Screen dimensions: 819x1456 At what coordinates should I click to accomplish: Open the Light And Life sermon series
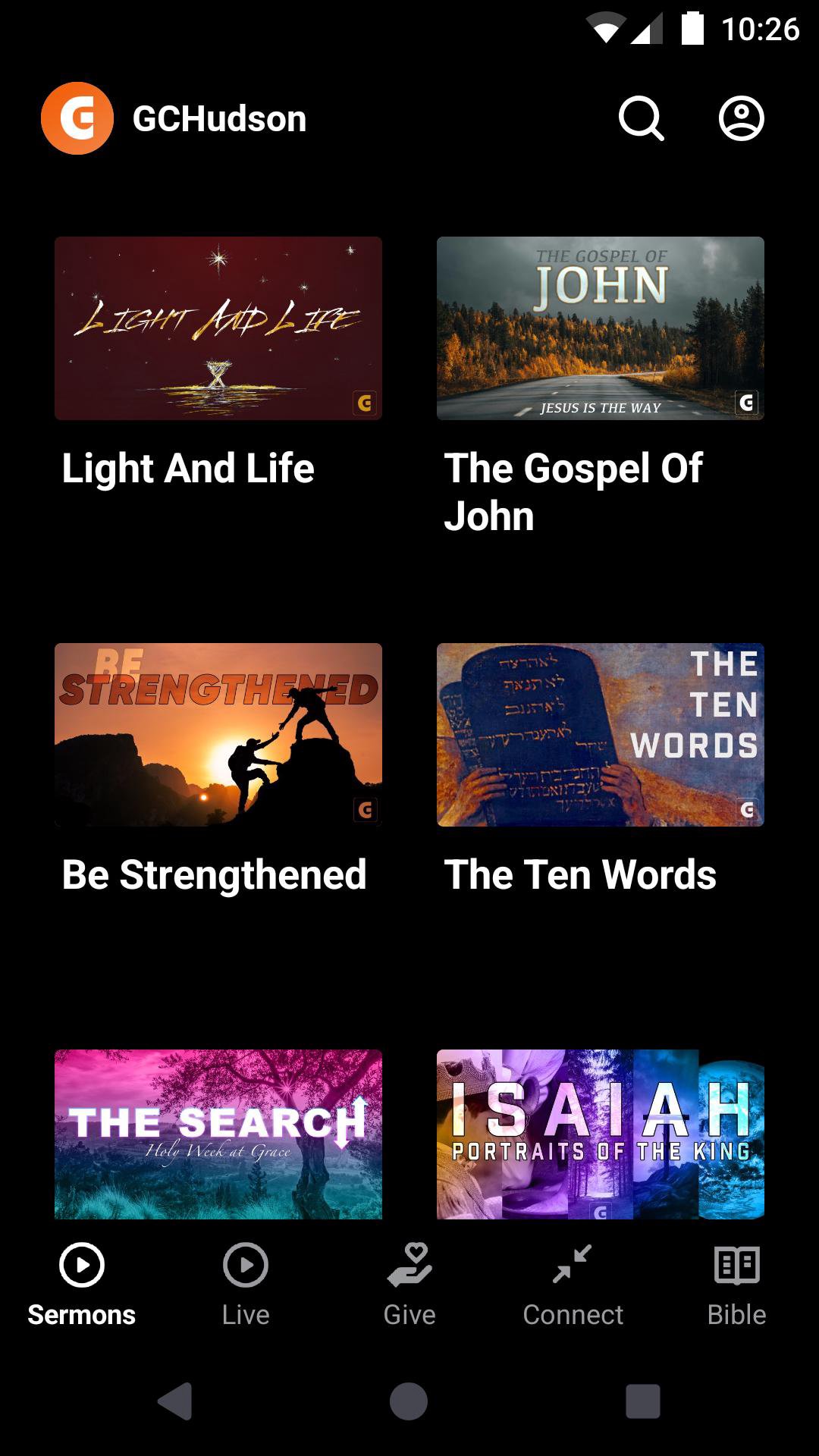[218, 328]
